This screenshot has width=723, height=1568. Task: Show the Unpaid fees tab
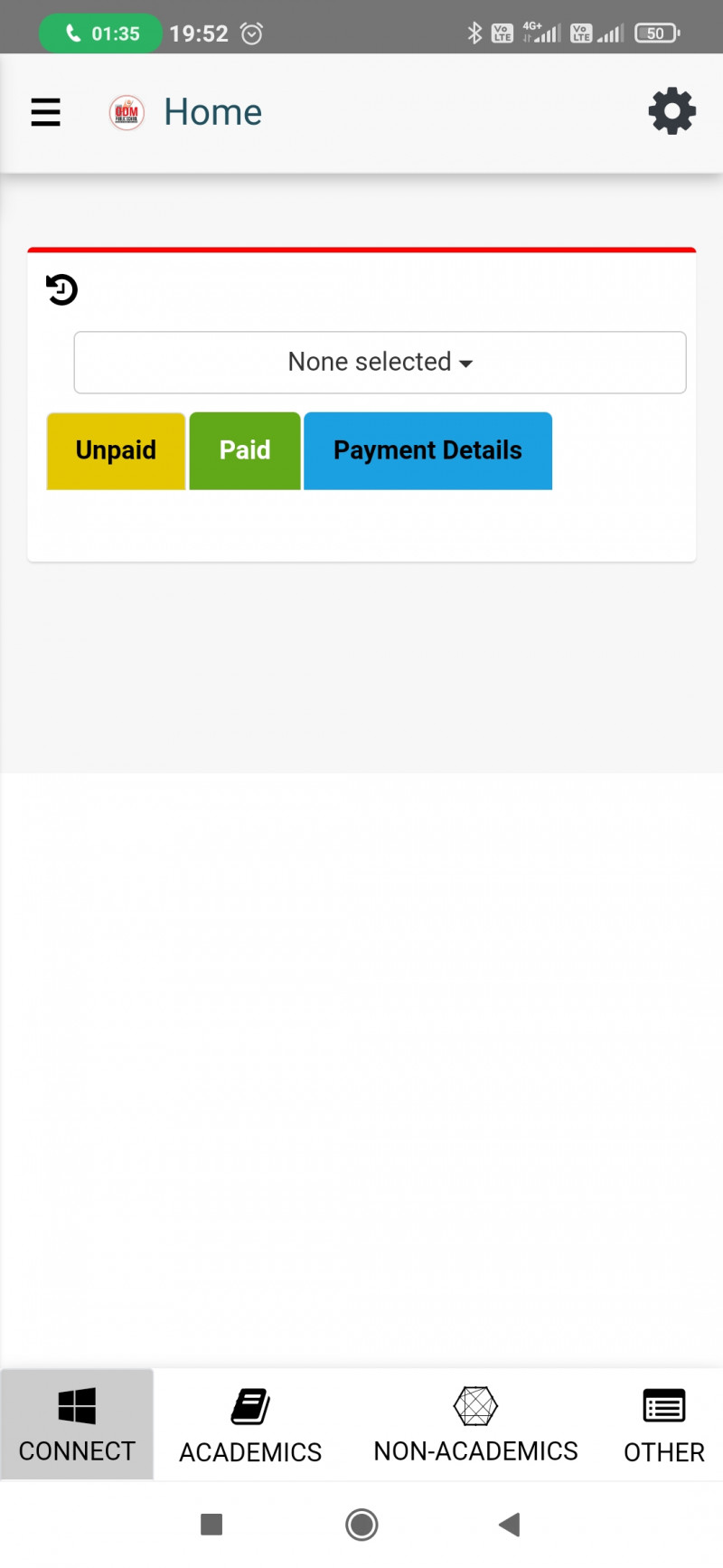point(116,450)
